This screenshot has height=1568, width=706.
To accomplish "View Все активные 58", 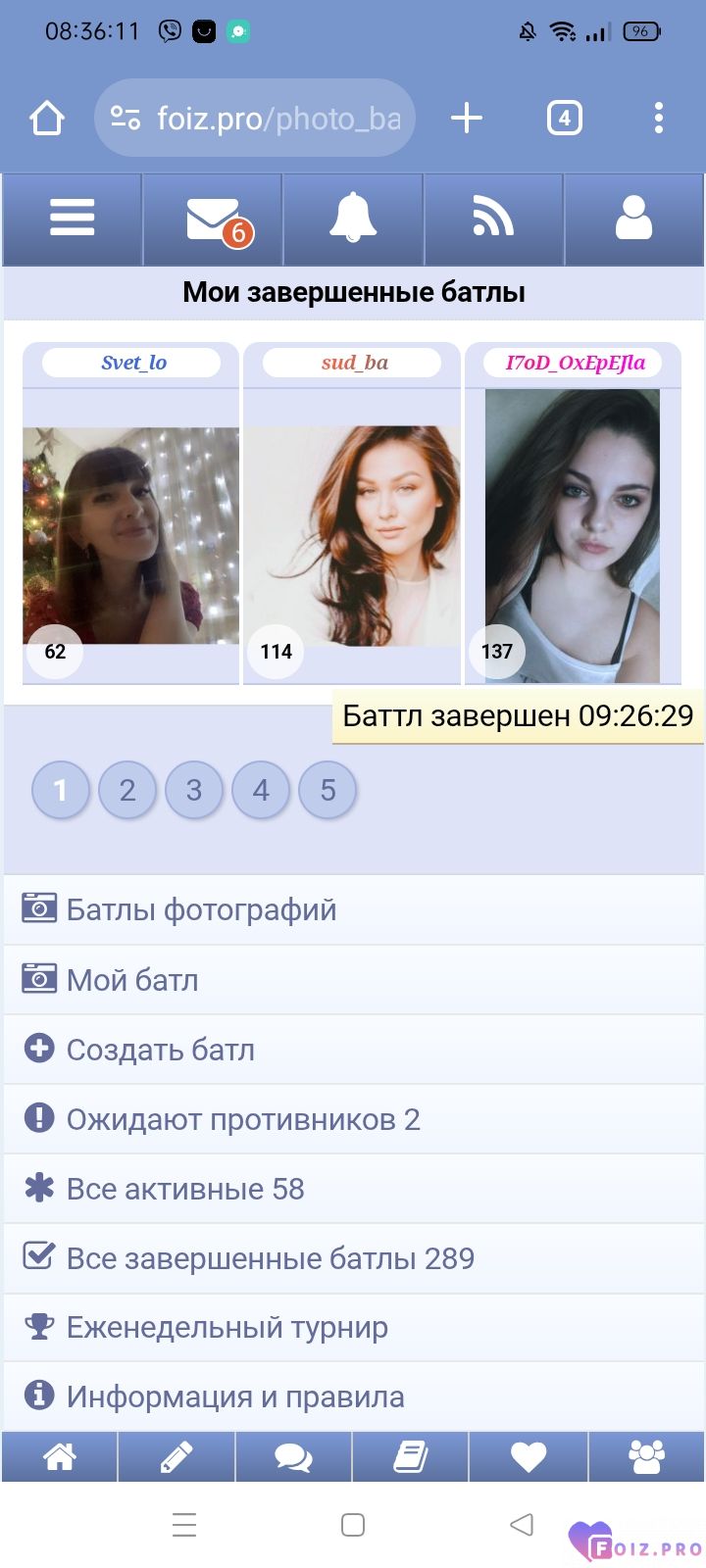I will tap(185, 1189).
